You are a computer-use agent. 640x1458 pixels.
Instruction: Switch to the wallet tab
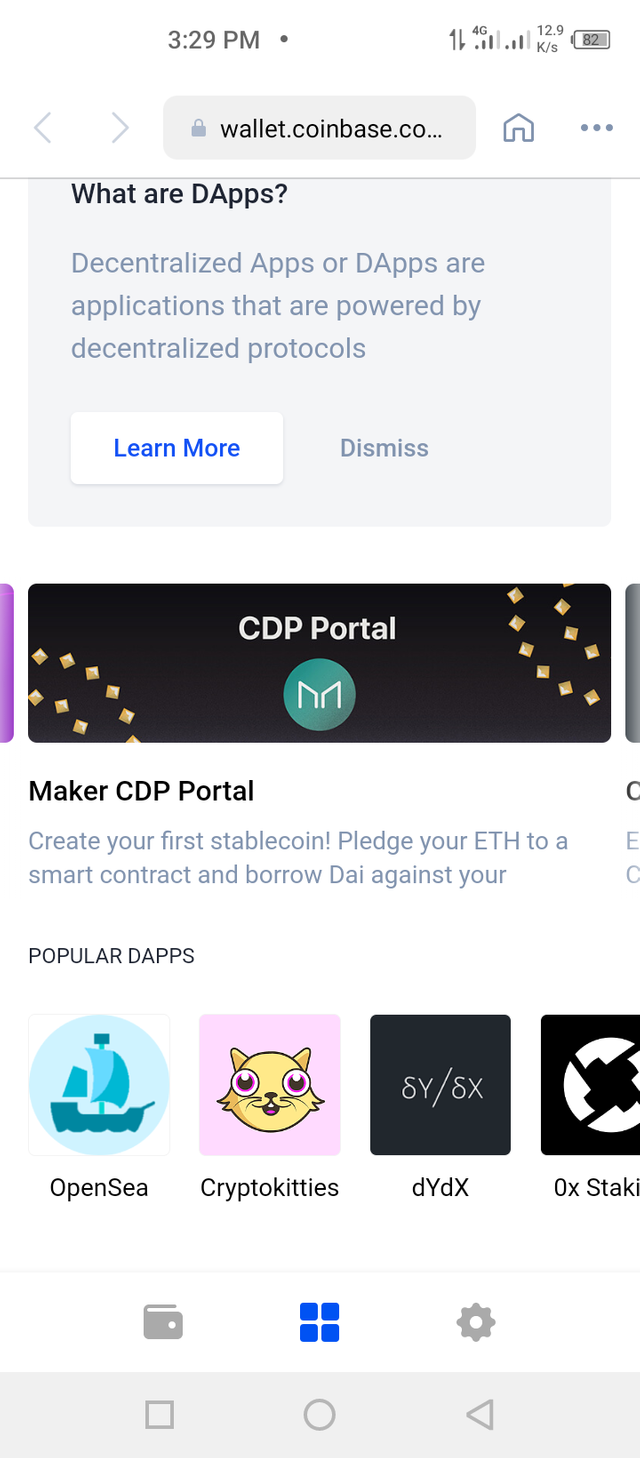[163, 1322]
